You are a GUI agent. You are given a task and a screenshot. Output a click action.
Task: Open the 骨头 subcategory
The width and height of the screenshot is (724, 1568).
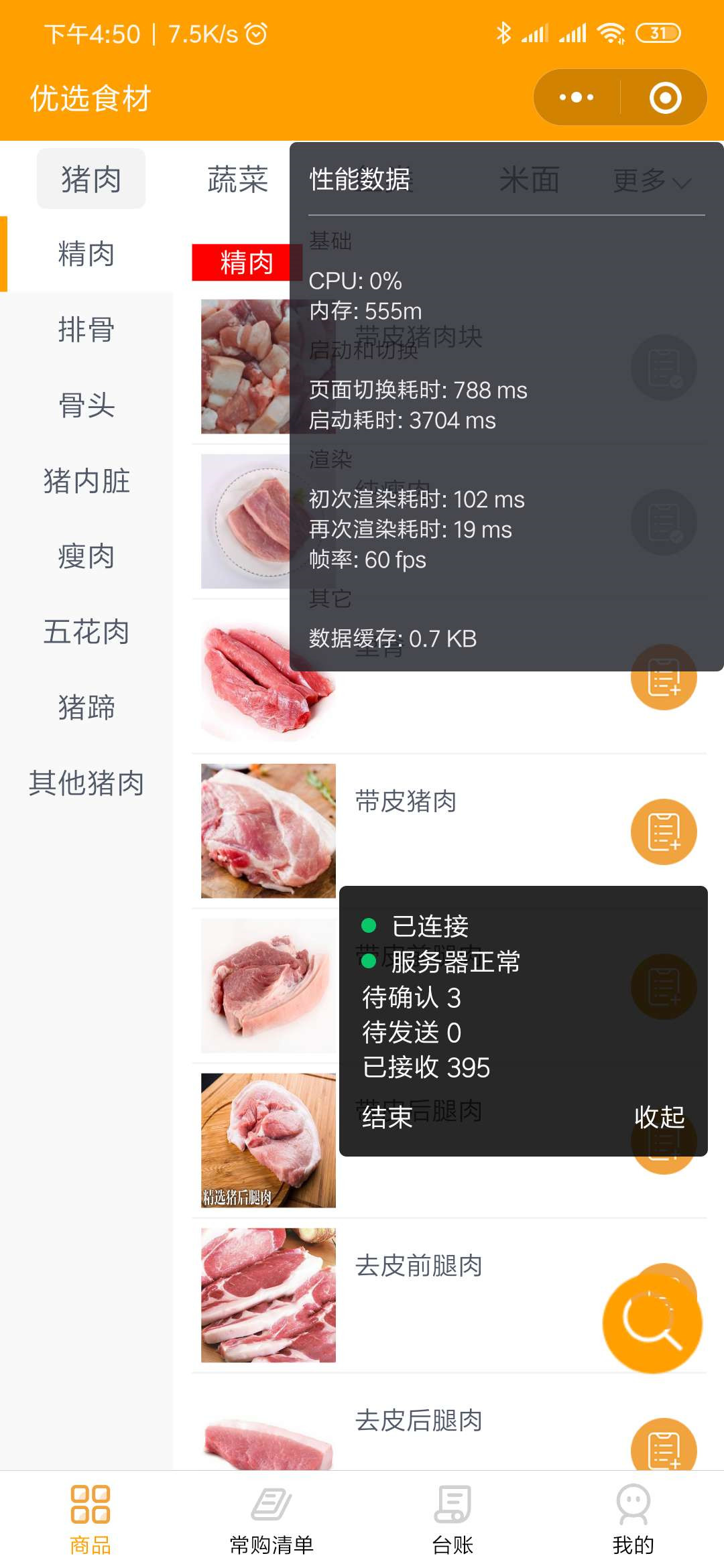tap(86, 405)
